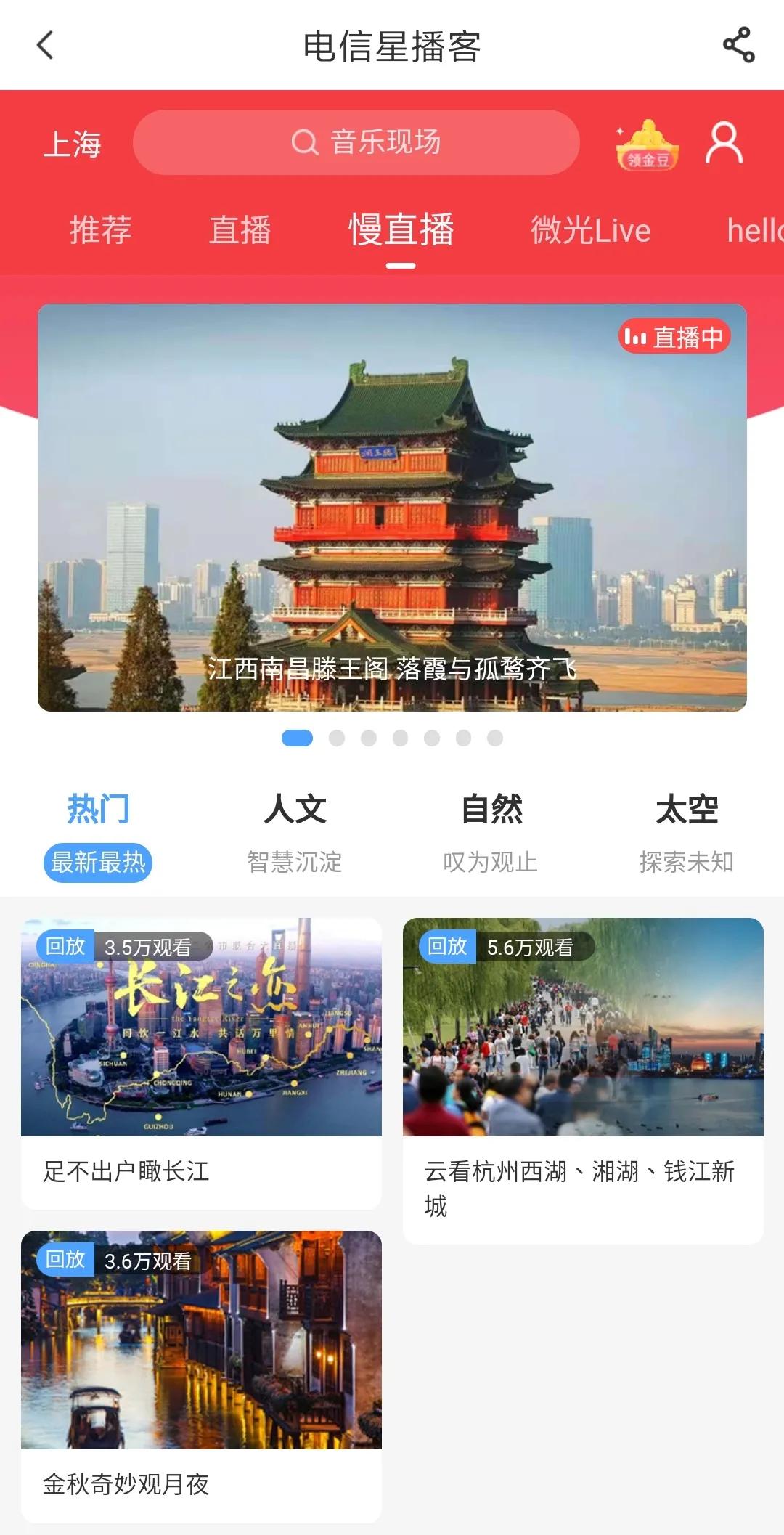The image size is (784, 1535).
Task: Tap the magnifier icon in the search bar
Action: click(x=303, y=143)
